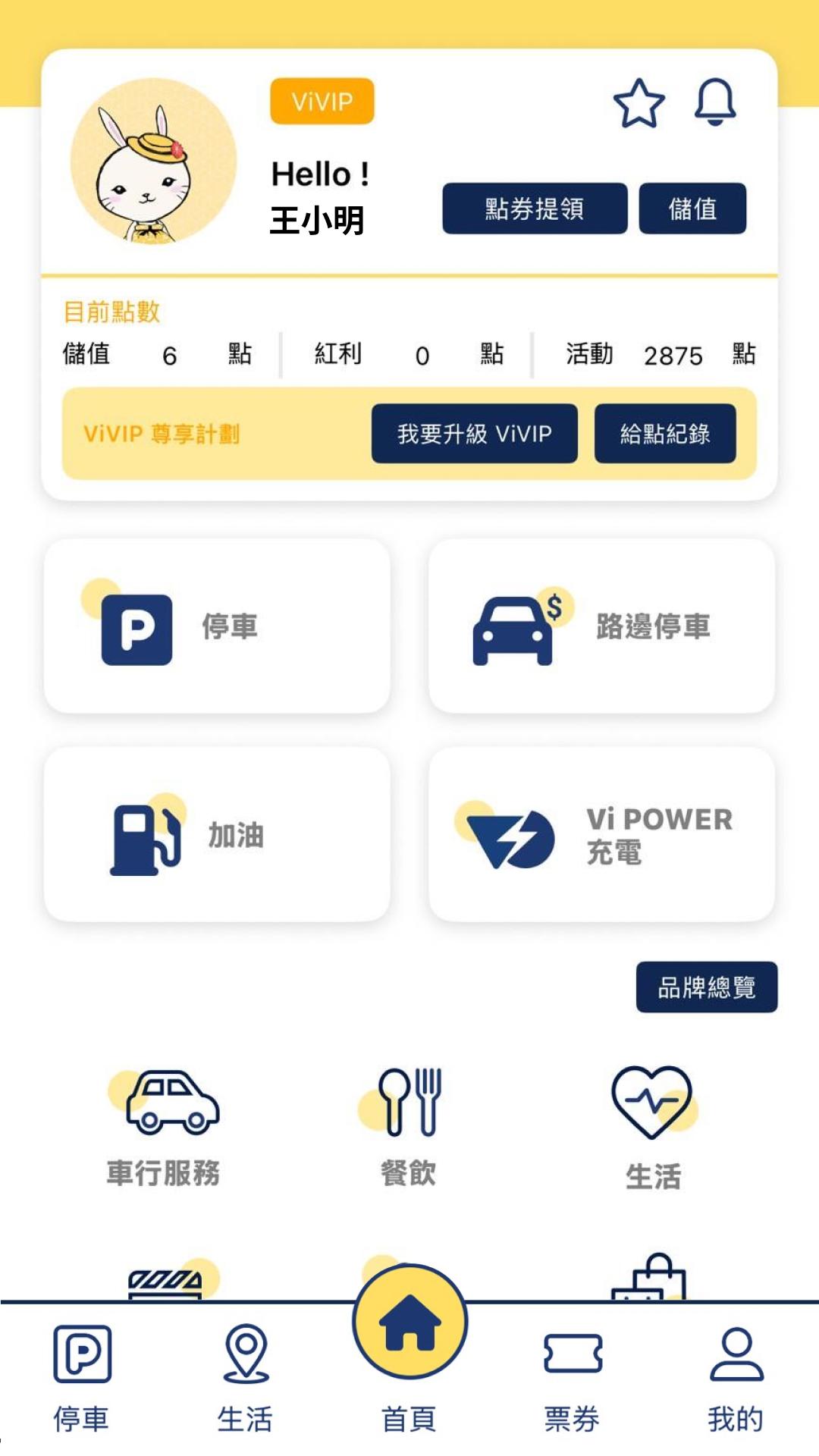Open the Vi POWER 充電 card
The height and width of the screenshot is (1456, 819).
[601, 835]
